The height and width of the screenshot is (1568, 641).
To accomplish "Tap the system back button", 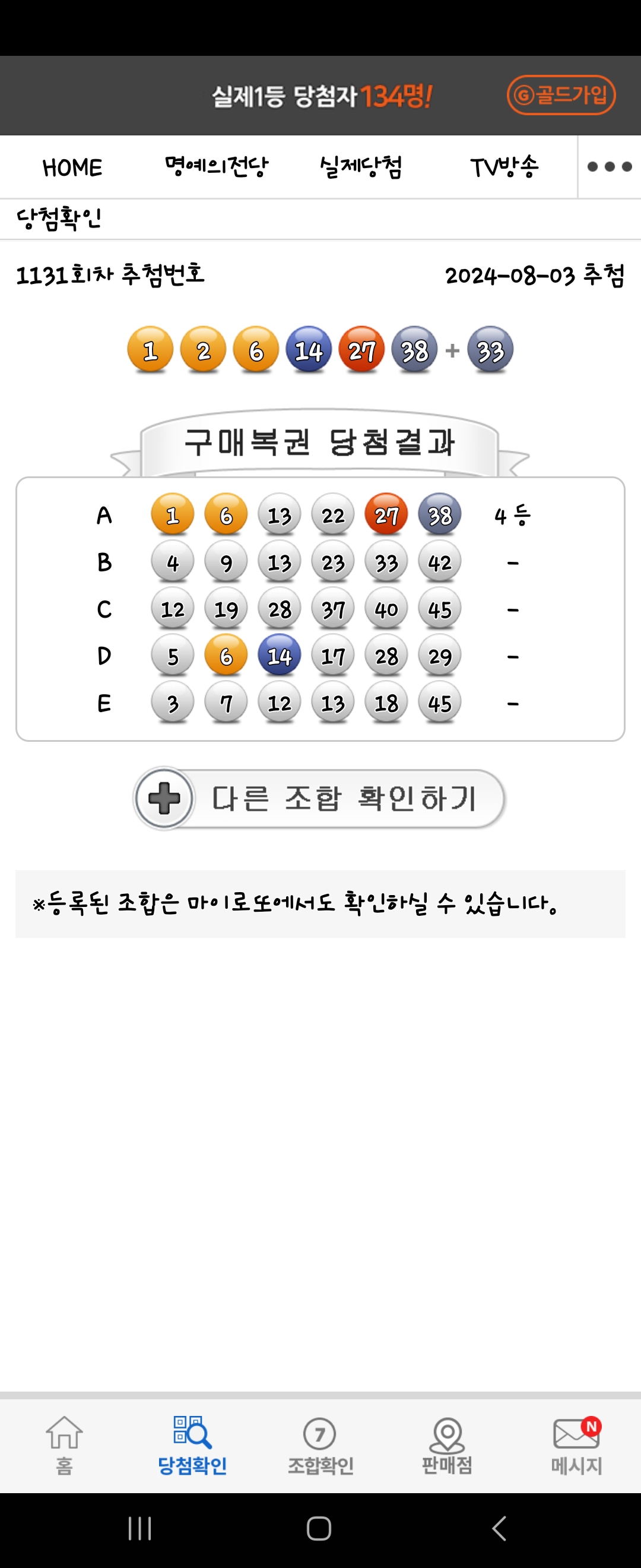I will 499,1528.
